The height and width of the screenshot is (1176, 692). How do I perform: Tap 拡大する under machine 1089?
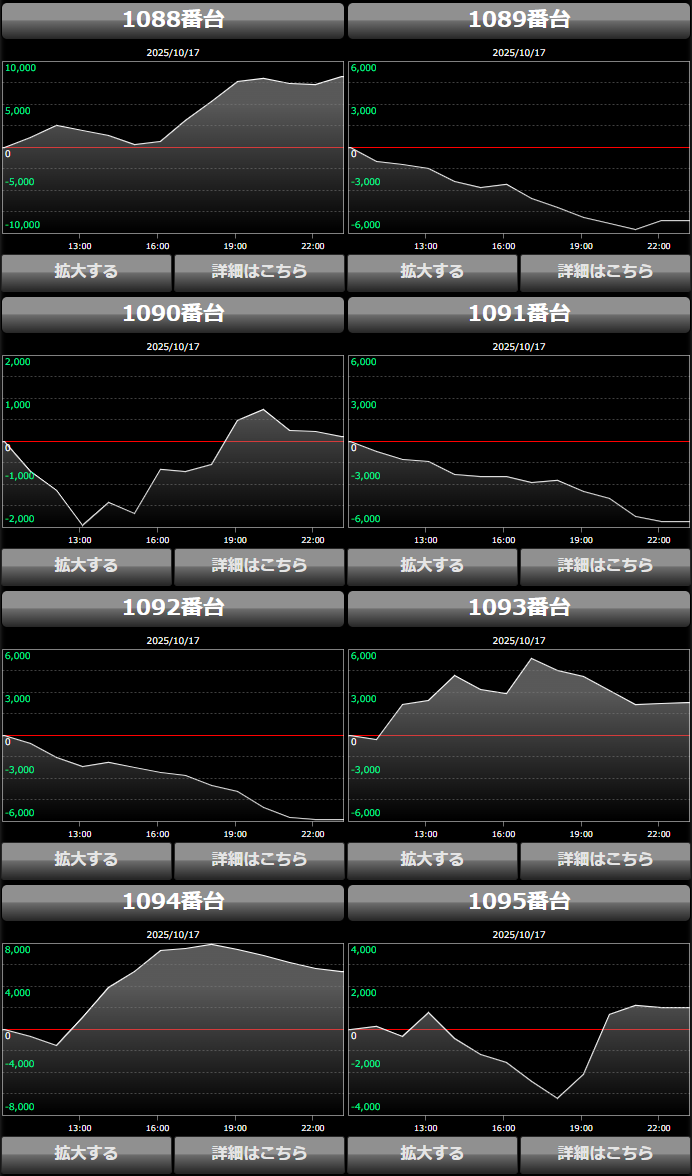[433, 271]
